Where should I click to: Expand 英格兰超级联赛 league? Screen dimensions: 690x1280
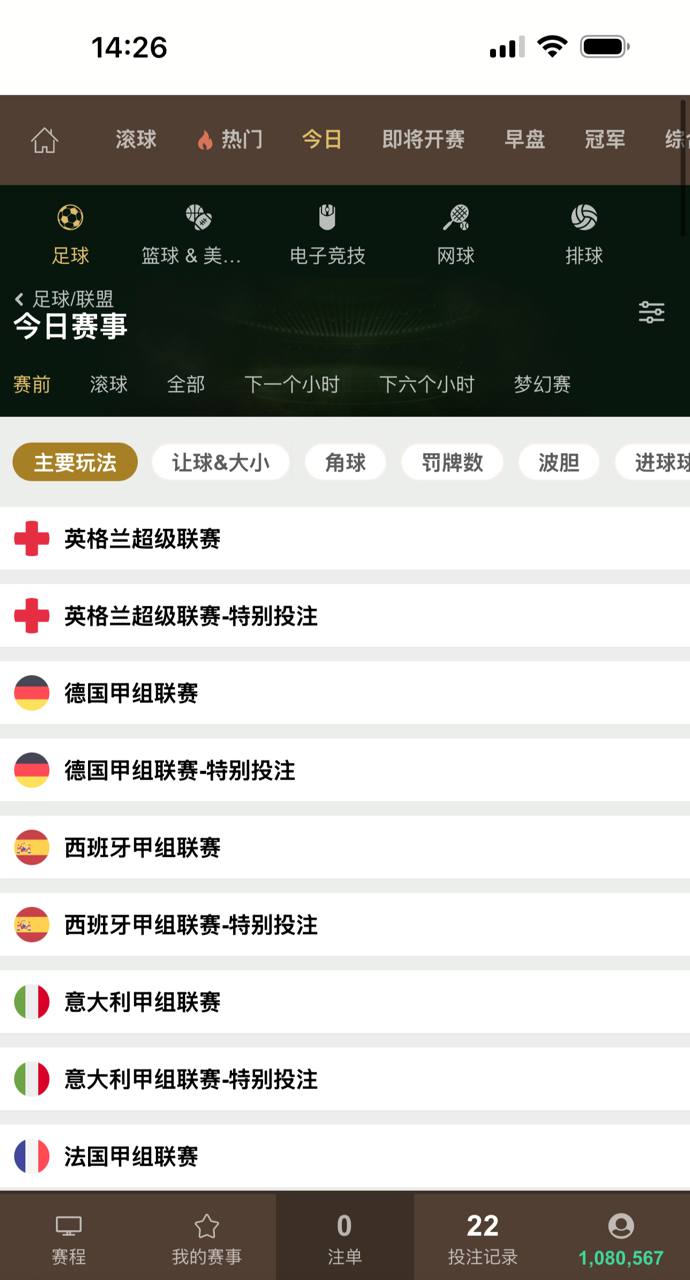point(345,539)
